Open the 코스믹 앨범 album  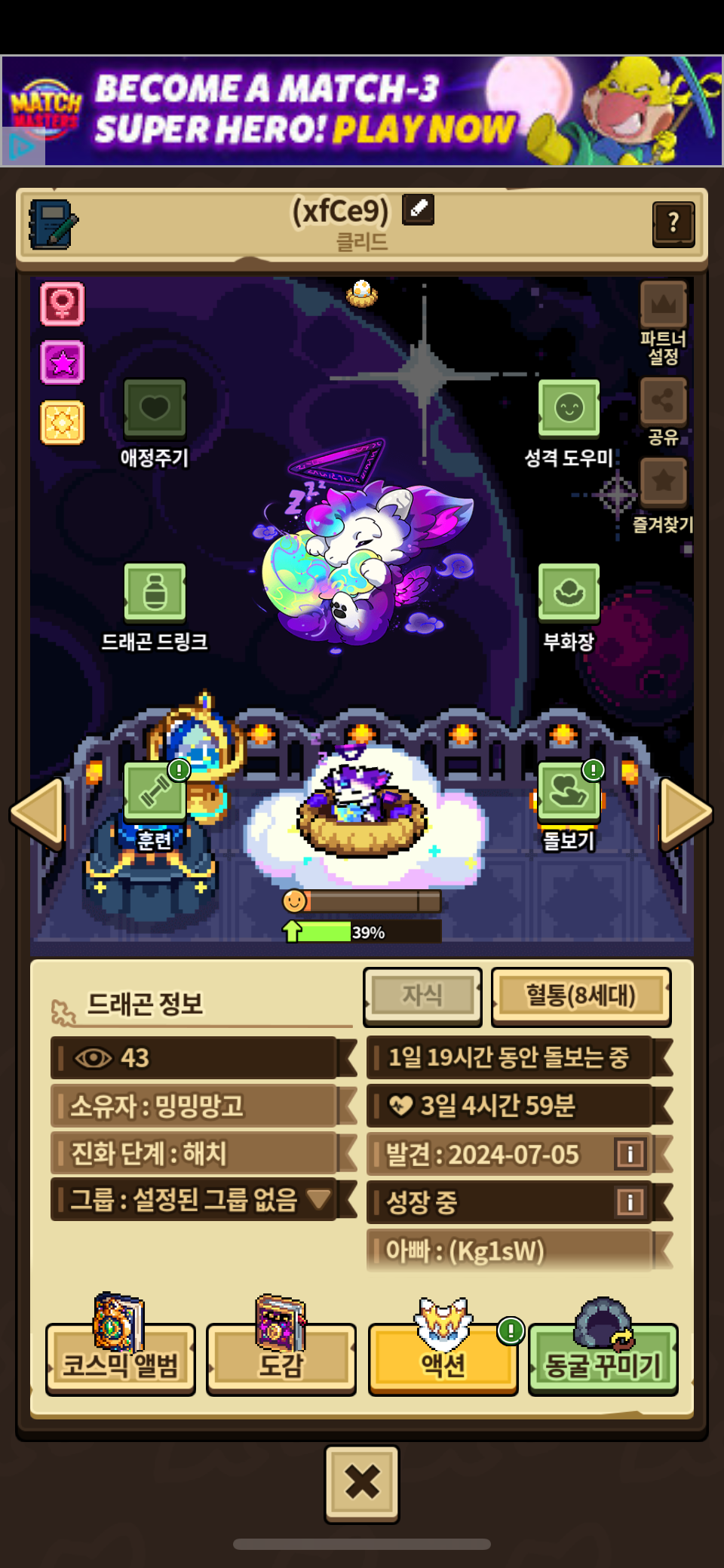pos(121,1361)
